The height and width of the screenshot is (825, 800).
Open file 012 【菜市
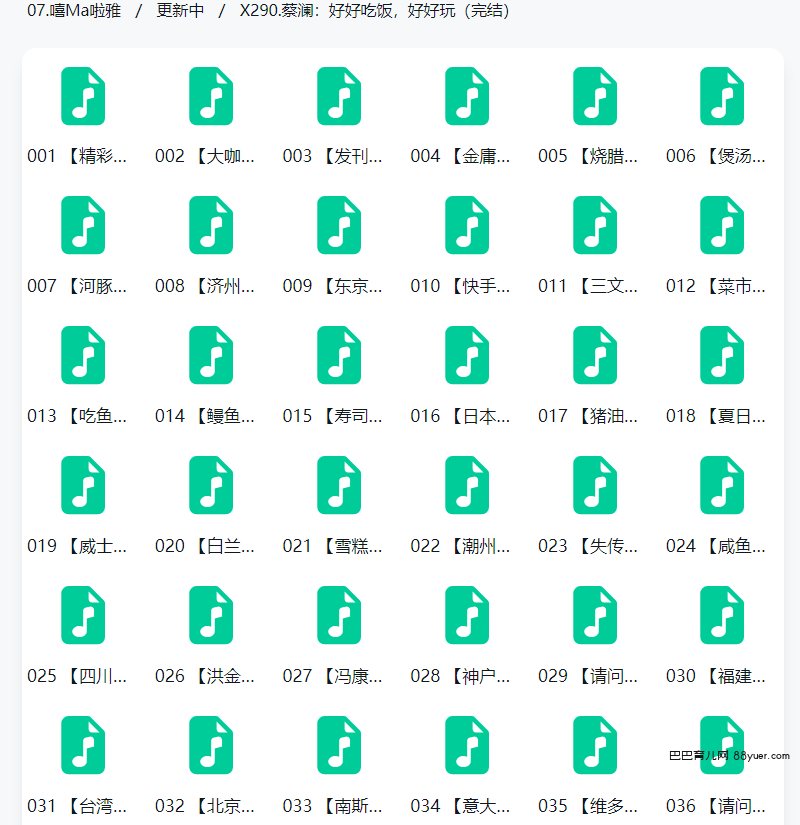(722, 226)
